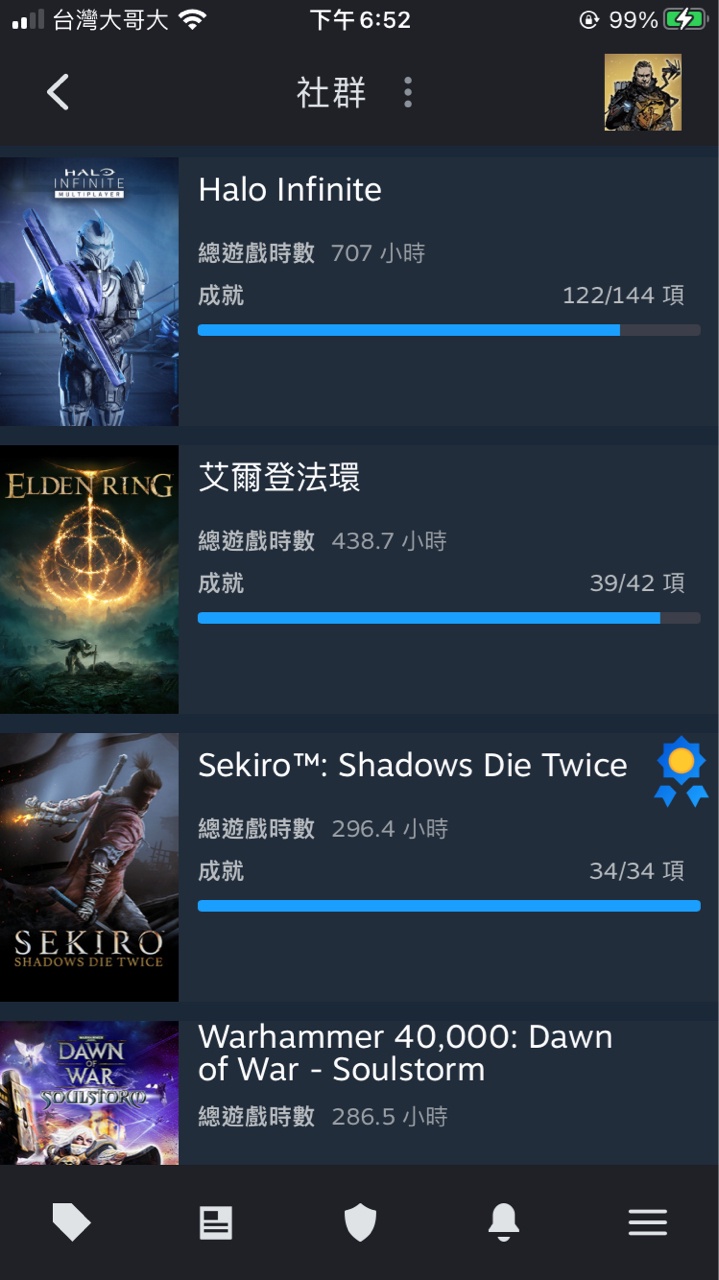Open the profile avatar in the header
This screenshot has height=1280, width=719.
coord(642,93)
